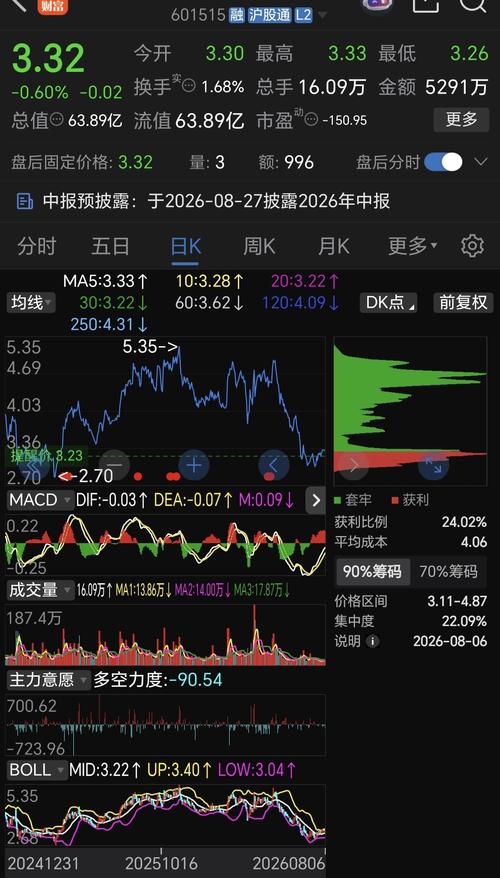Select the 月K chart tab
500x878 pixels.
click(334, 246)
